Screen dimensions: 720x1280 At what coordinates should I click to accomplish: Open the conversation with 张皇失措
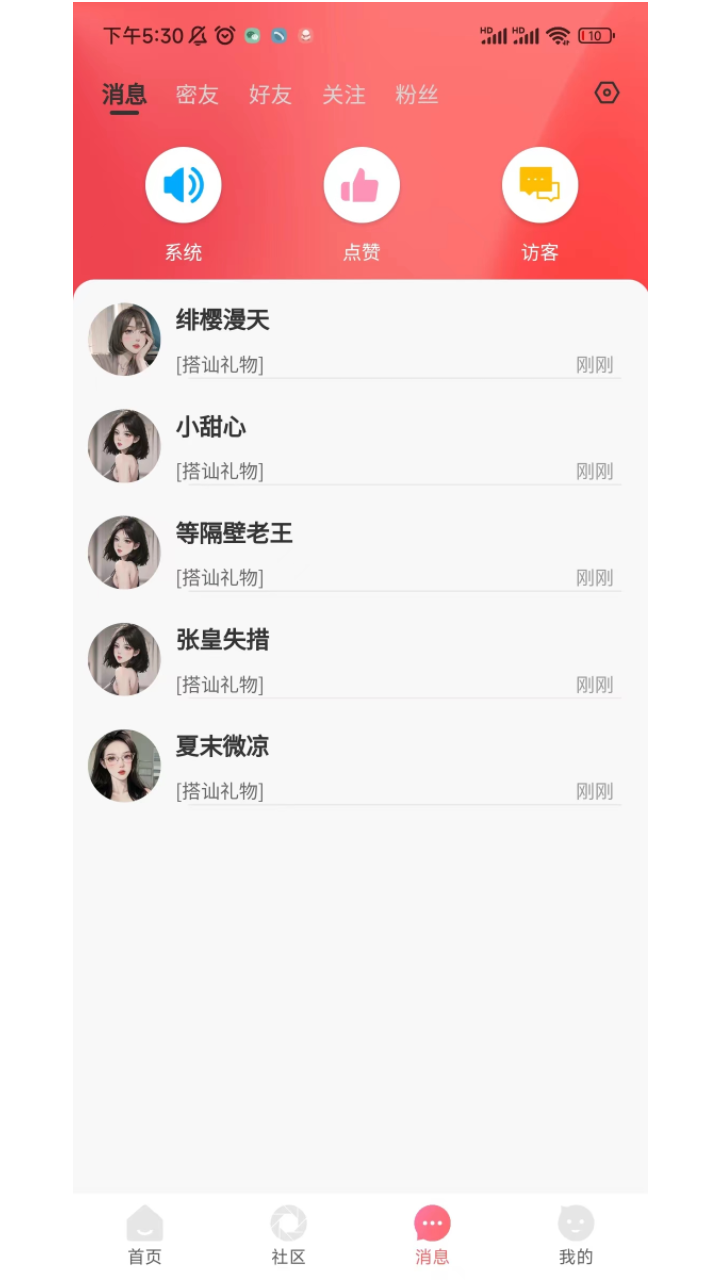pos(360,660)
